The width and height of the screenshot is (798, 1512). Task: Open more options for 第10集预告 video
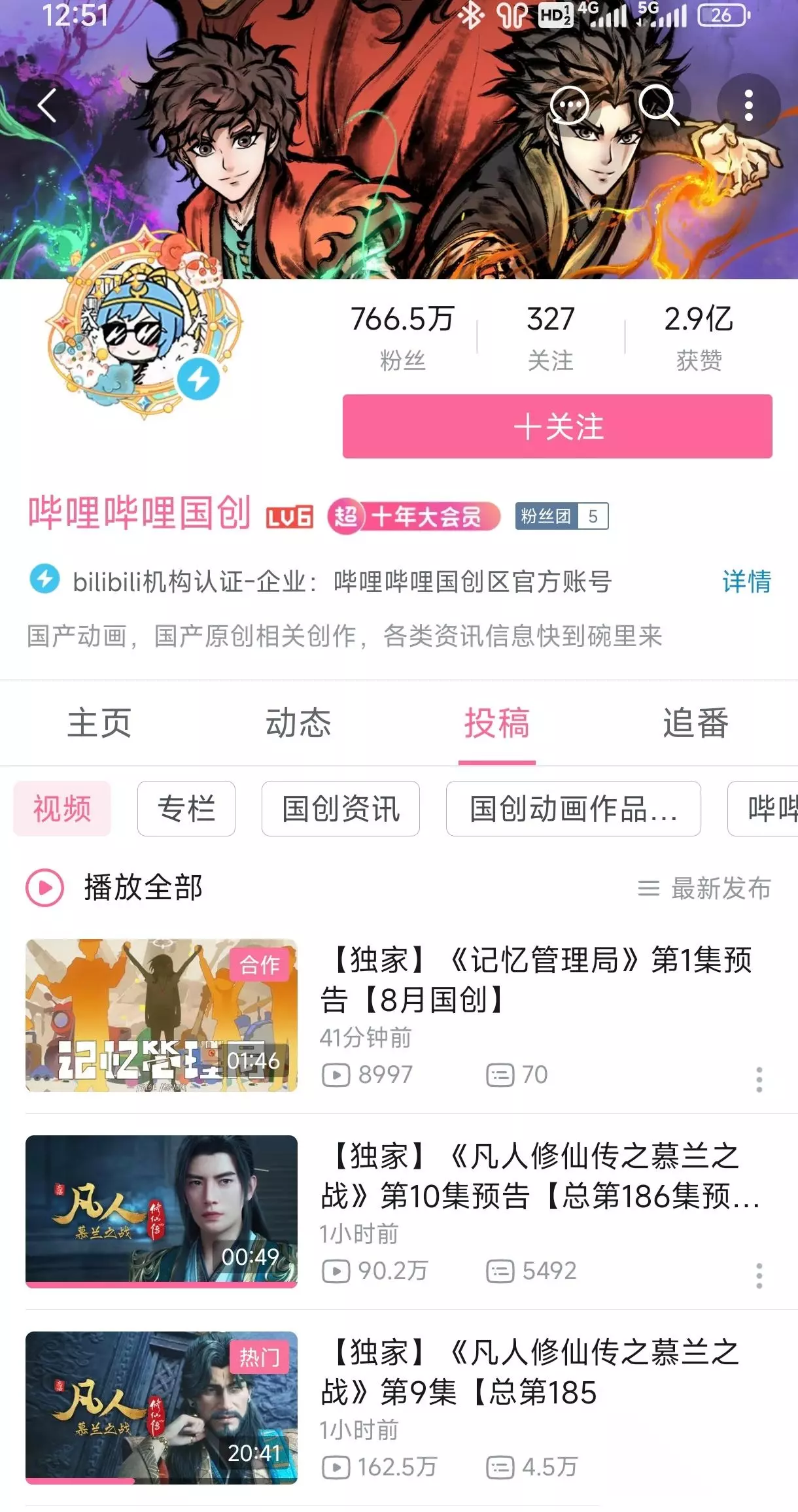759,1275
